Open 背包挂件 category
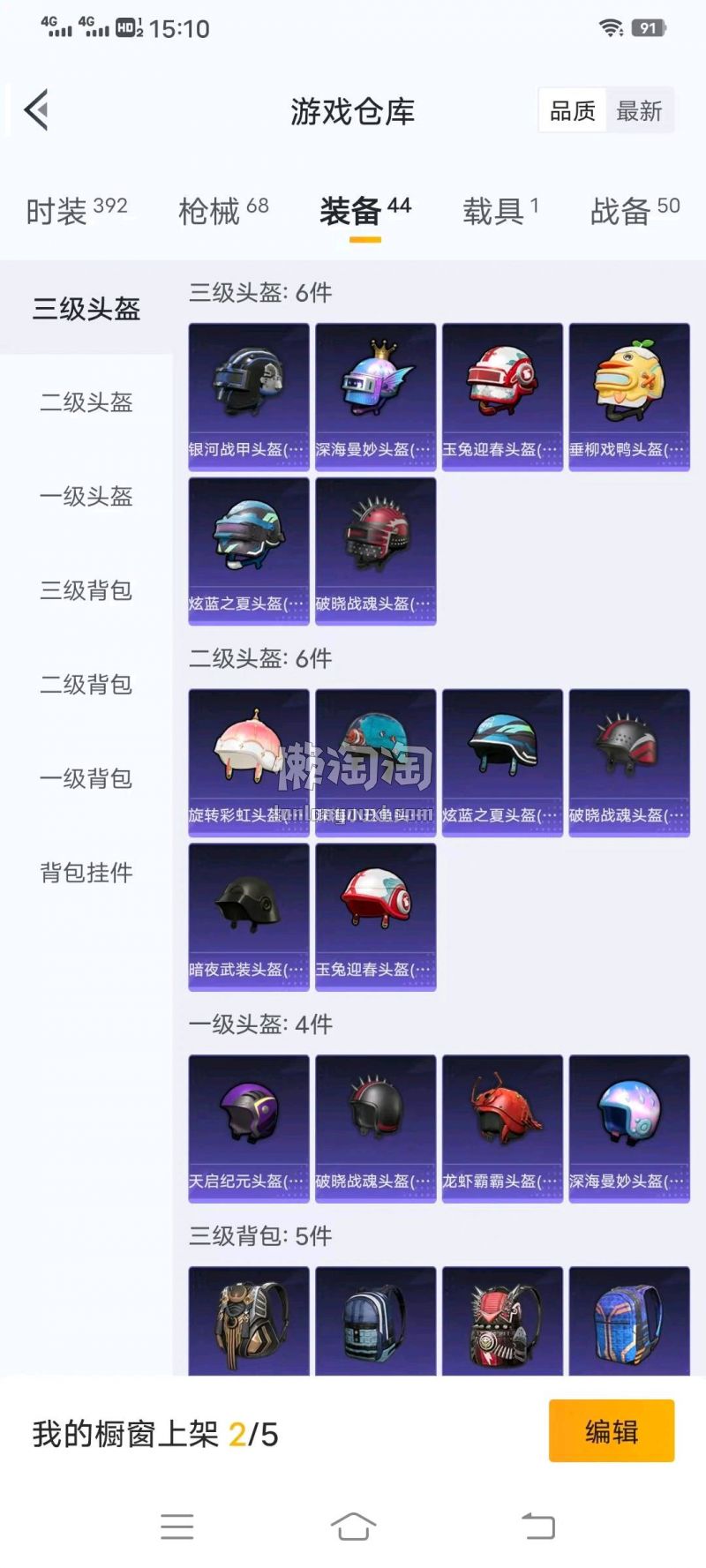Screen dimensions: 706x1568 tap(86, 873)
